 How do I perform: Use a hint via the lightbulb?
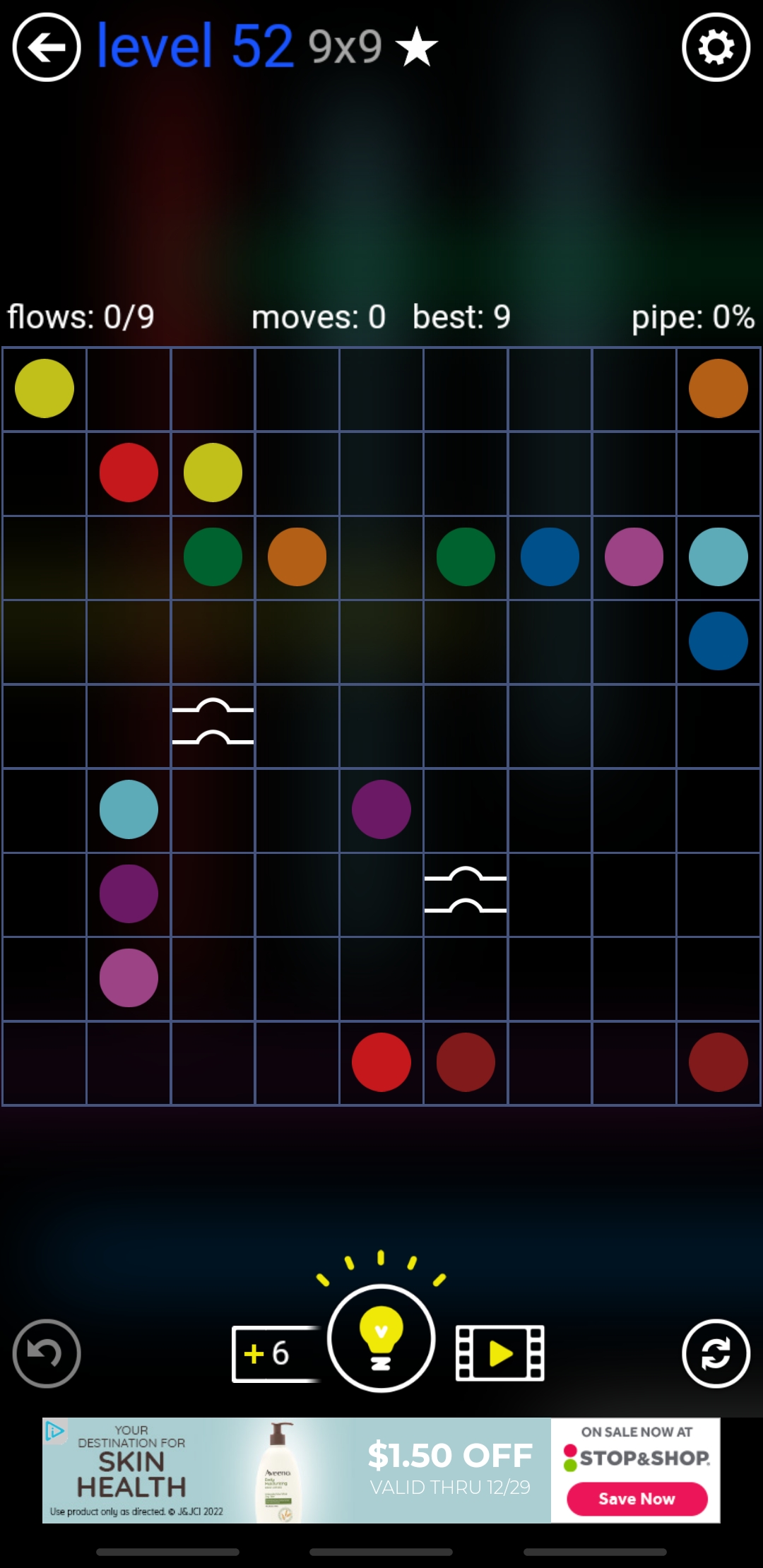381,1338
